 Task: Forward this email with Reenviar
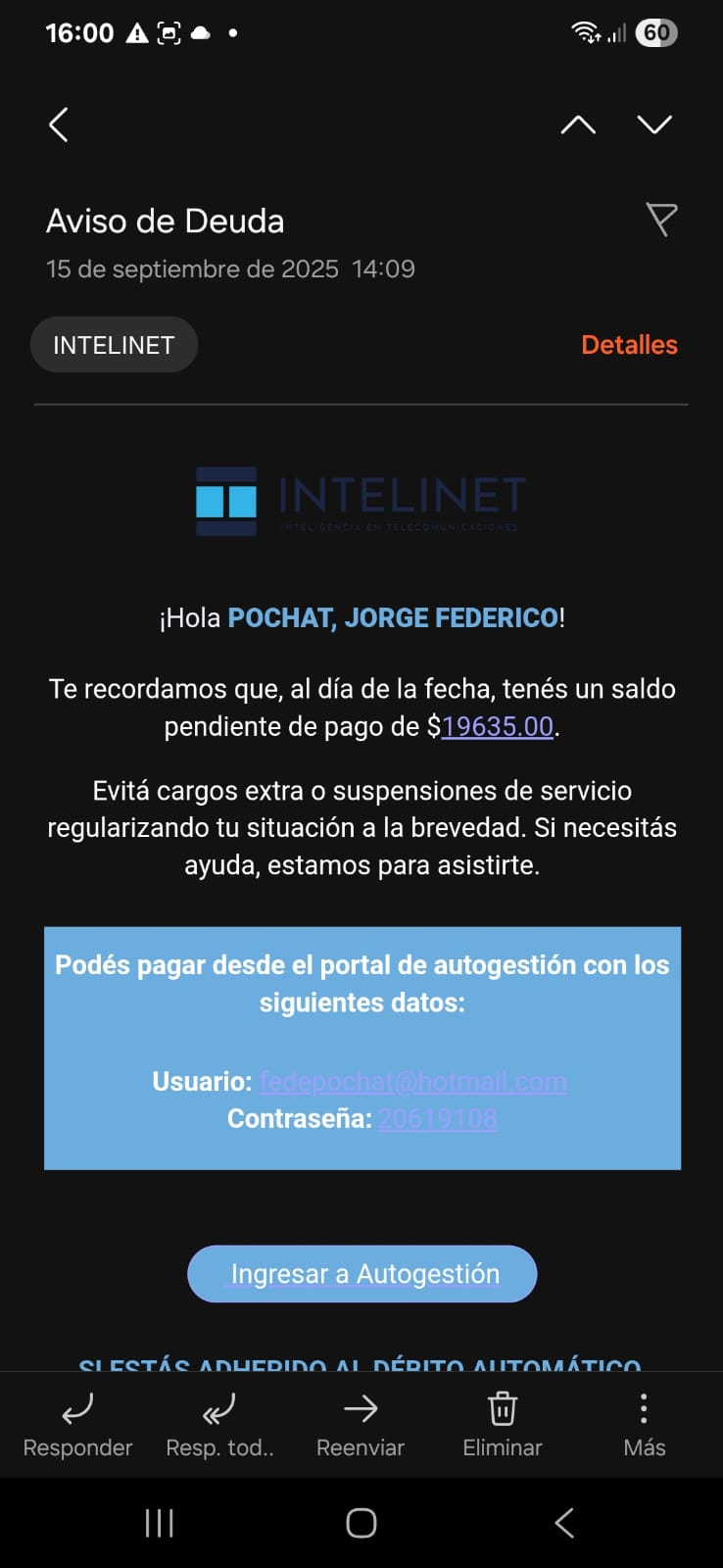361,1424
